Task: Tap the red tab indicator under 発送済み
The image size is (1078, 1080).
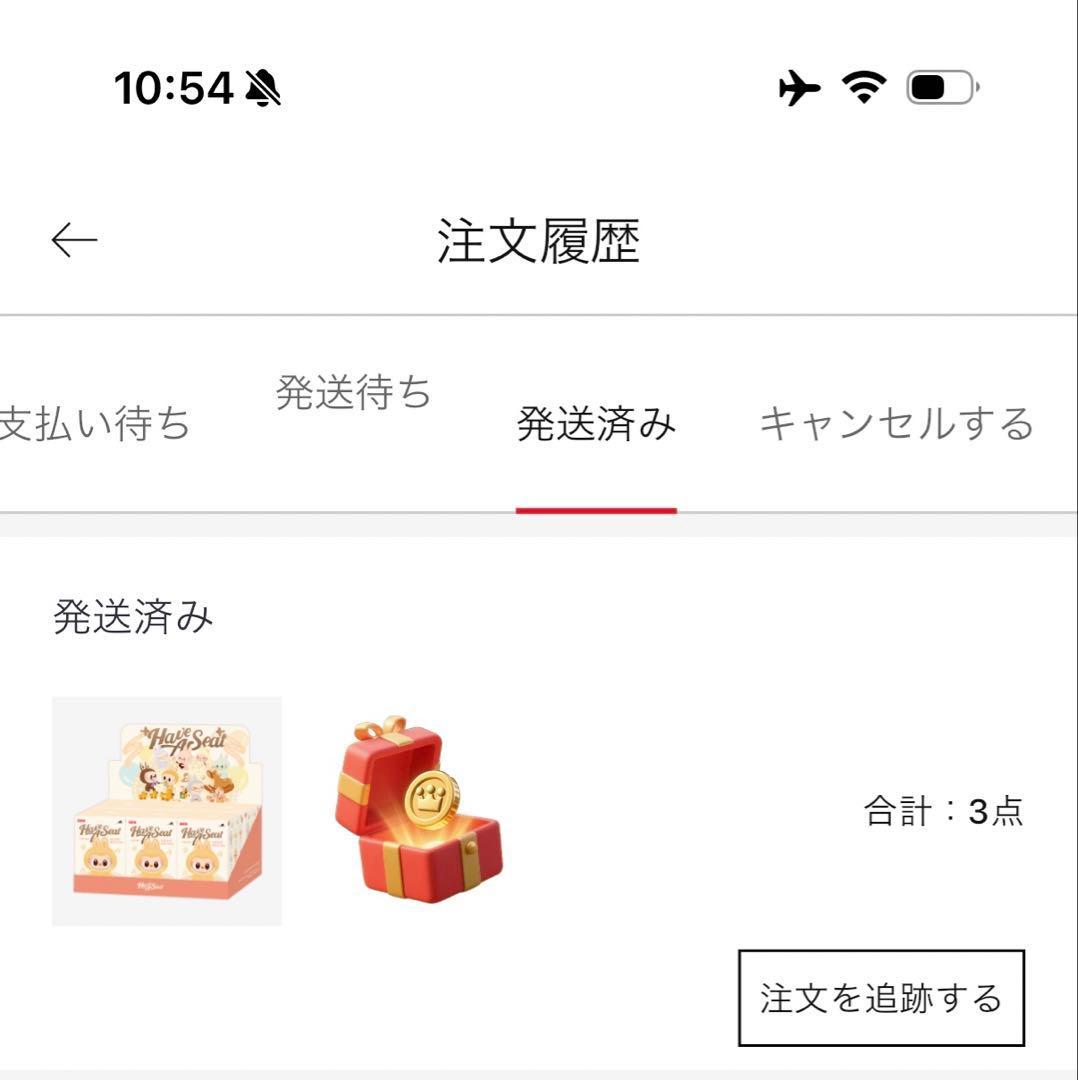Action: tap(595, 508)
